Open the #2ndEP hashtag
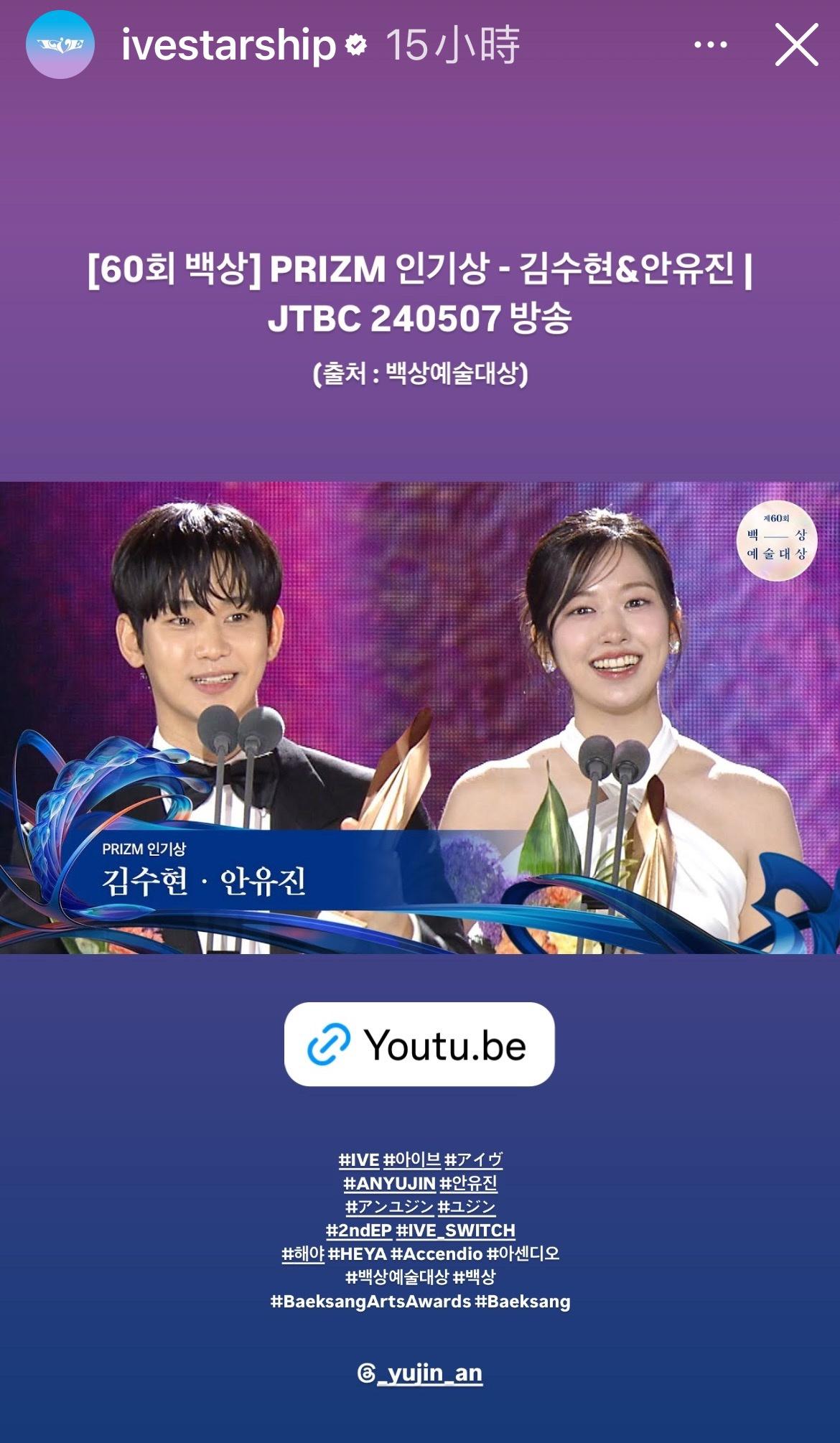 359,1230
